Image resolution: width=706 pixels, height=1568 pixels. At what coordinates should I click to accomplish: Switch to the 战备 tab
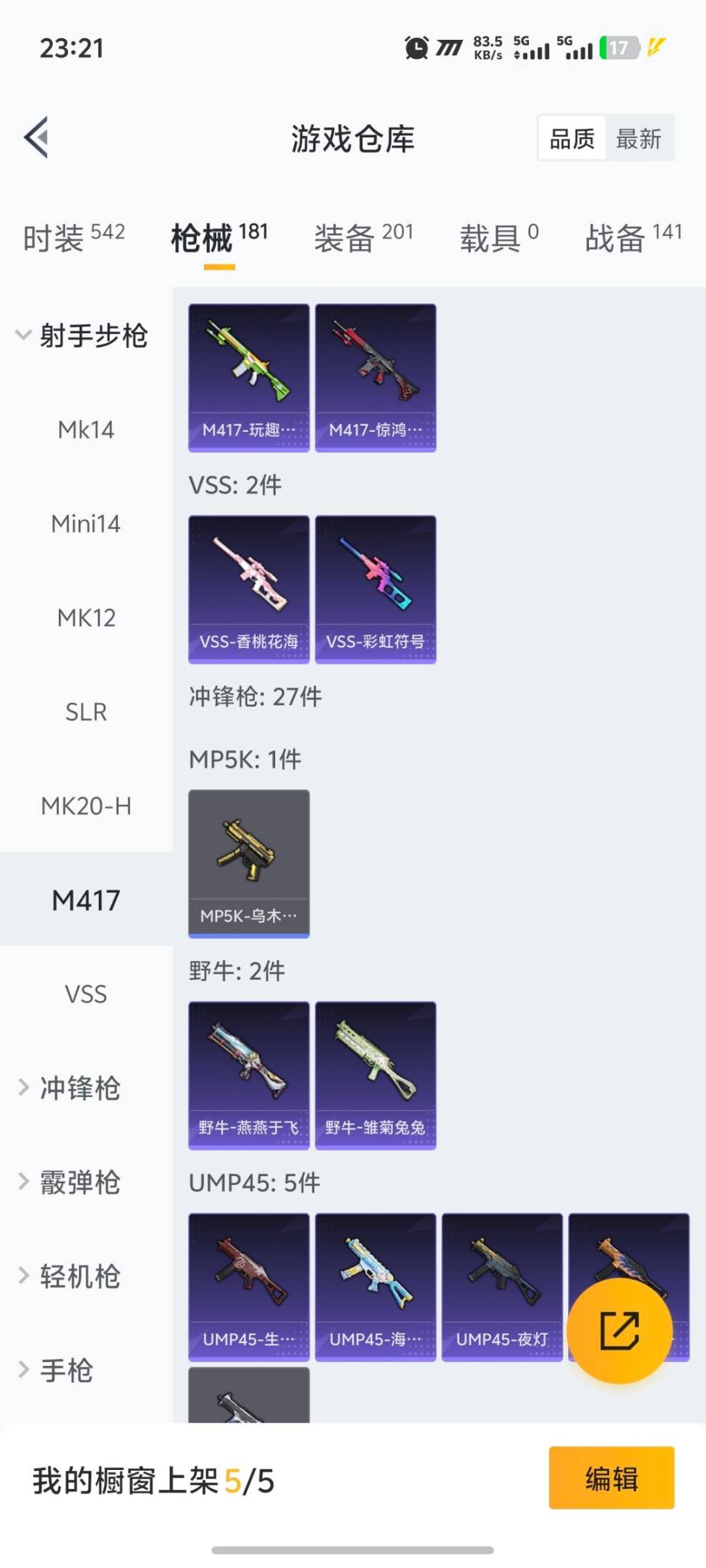633,237
